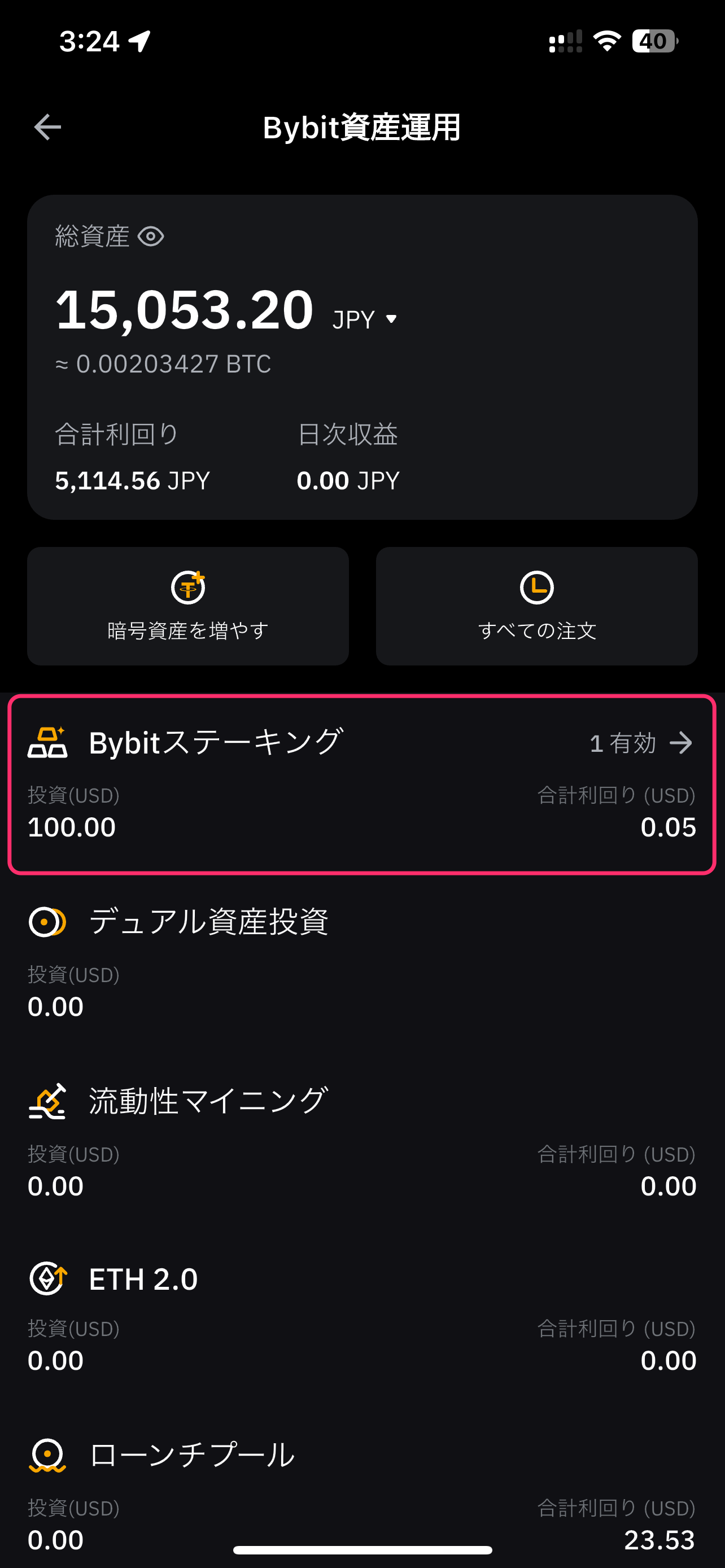The height and width of the screenshot is (1568, 725).
Task: Open the JPY currency dropdown
Action: 365,319
